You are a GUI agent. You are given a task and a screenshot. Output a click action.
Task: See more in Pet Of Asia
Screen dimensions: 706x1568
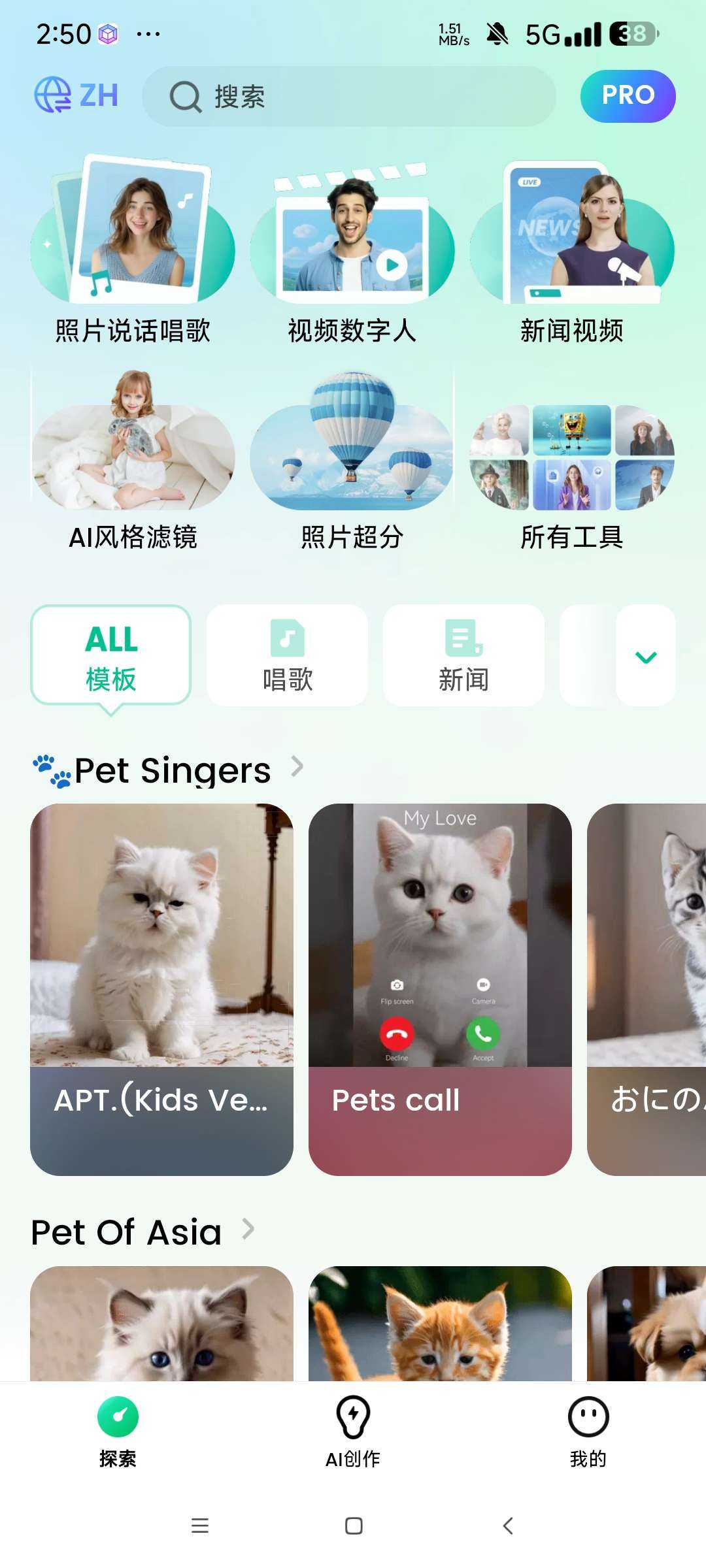248,1230
